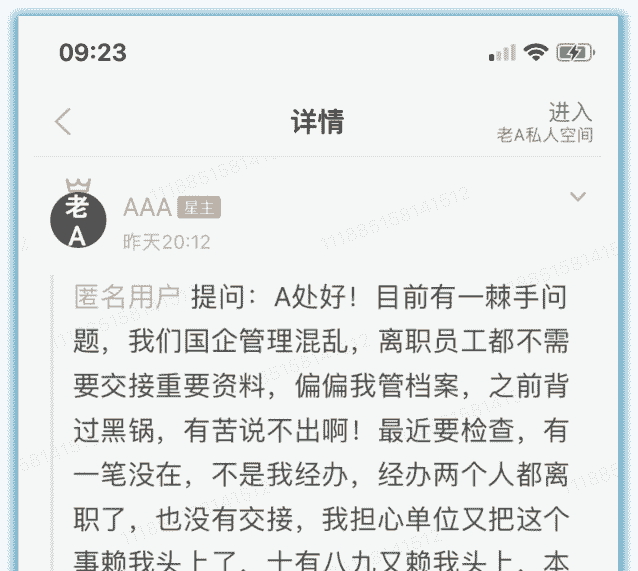Image resolution: width=638 pixels, height=571 pixels.
Task: View the AAA user profile name
Action: coord(147,207)
